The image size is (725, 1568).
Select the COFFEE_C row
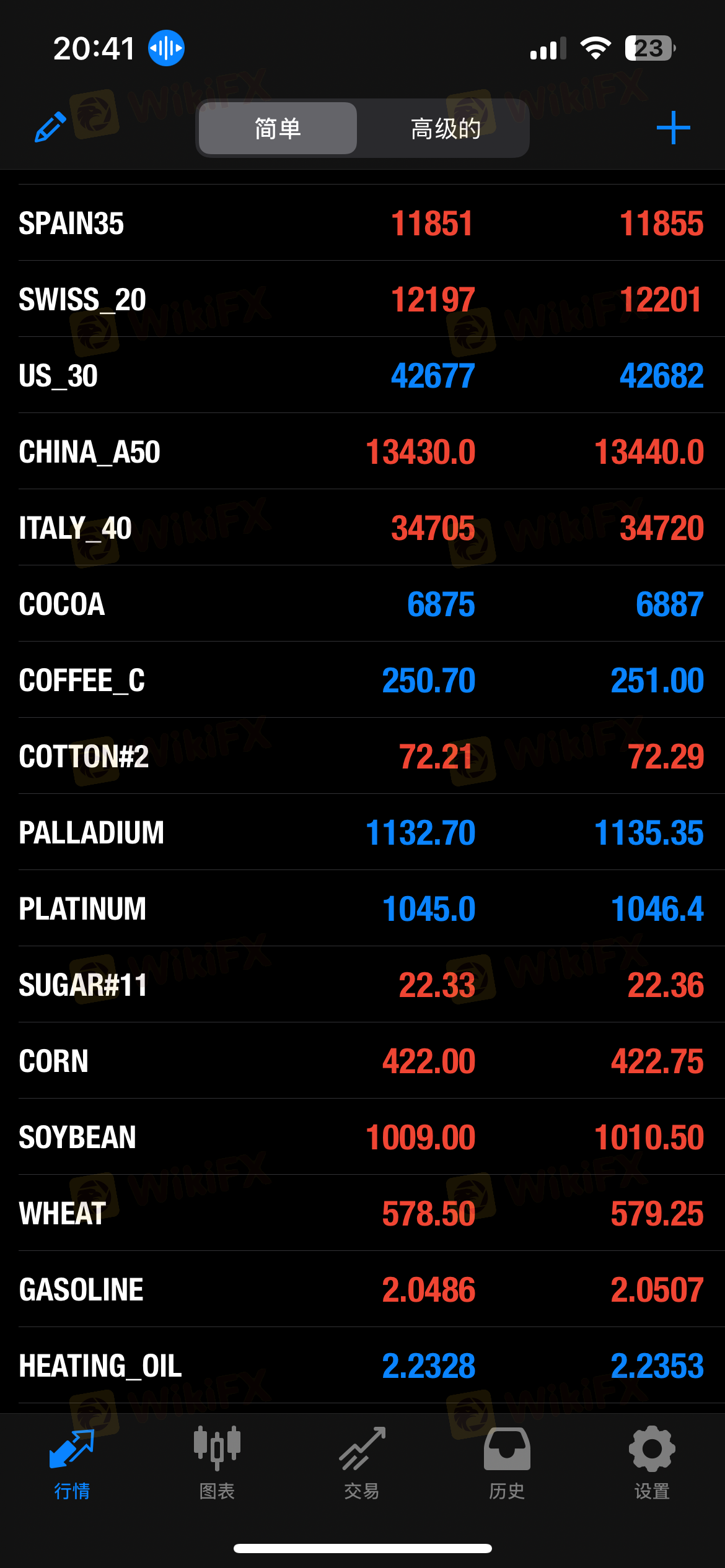click(x=362, y=680)
